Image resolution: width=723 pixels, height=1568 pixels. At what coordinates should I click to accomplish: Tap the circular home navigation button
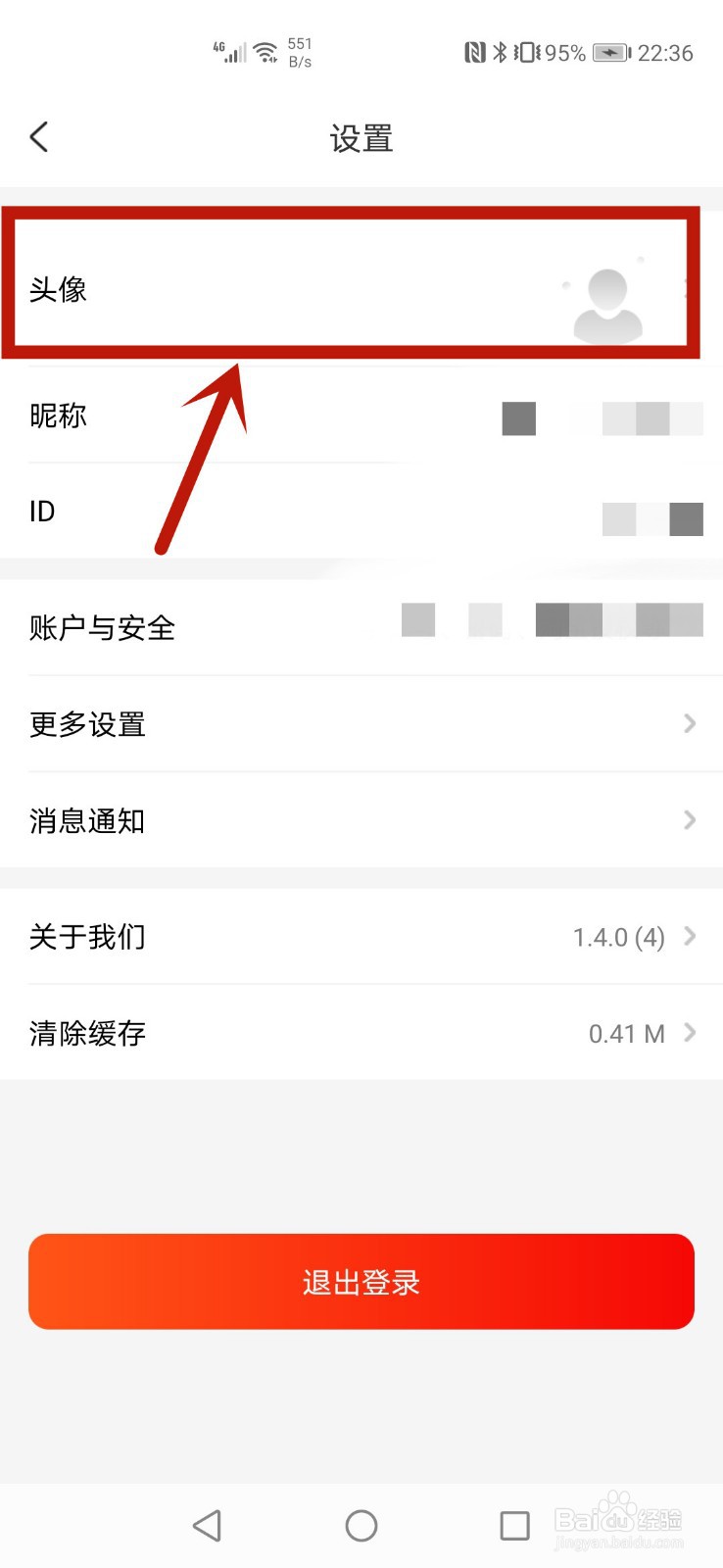pos(361,1525)
